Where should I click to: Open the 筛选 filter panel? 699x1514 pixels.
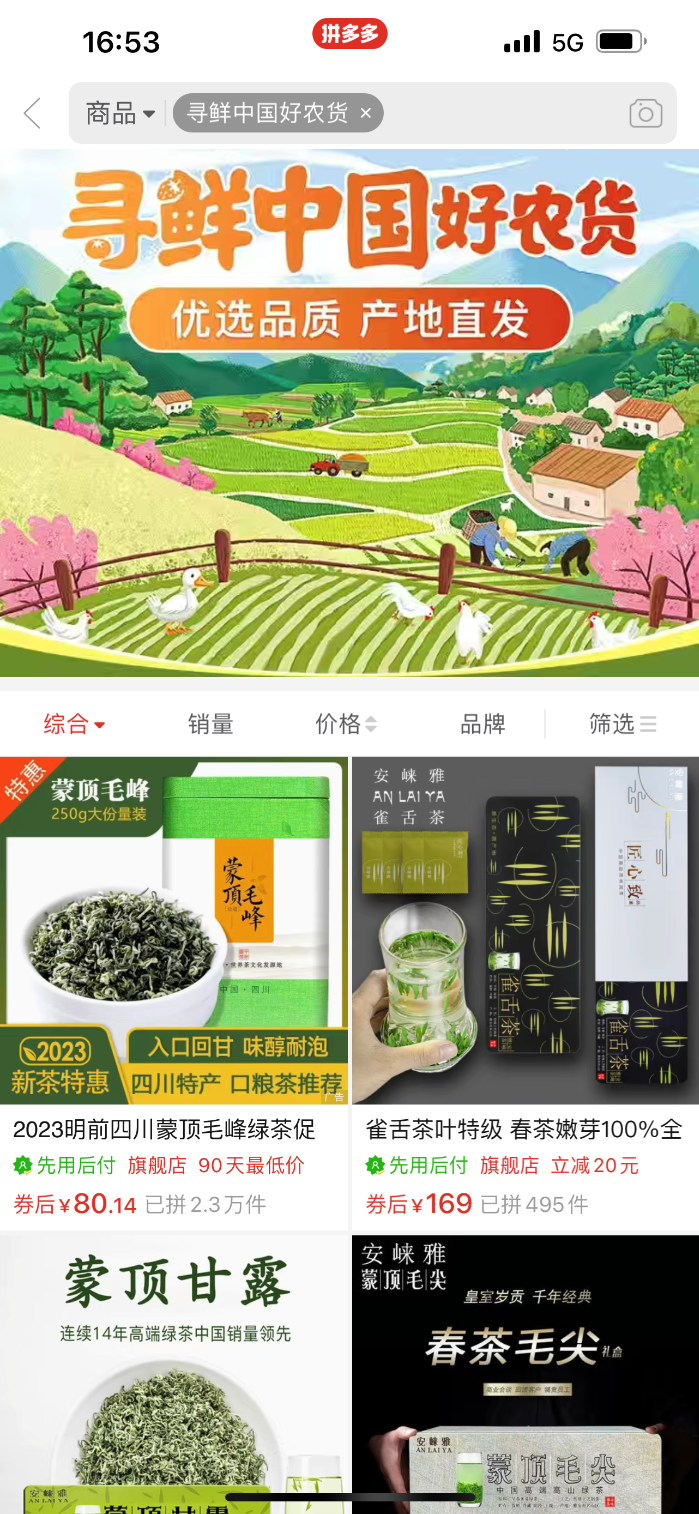point(622,724)
